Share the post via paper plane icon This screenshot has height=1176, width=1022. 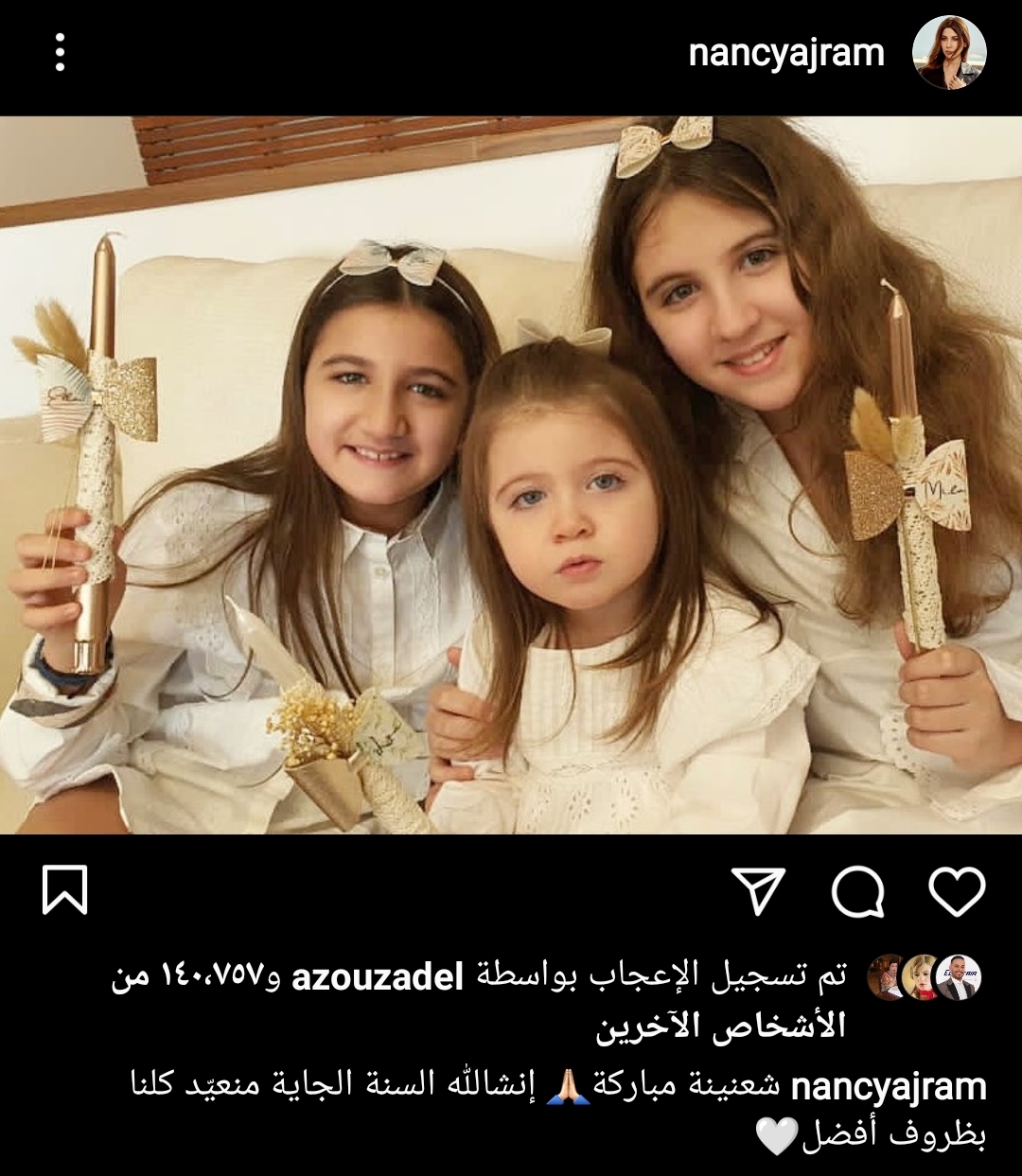(x=758, y=891)
